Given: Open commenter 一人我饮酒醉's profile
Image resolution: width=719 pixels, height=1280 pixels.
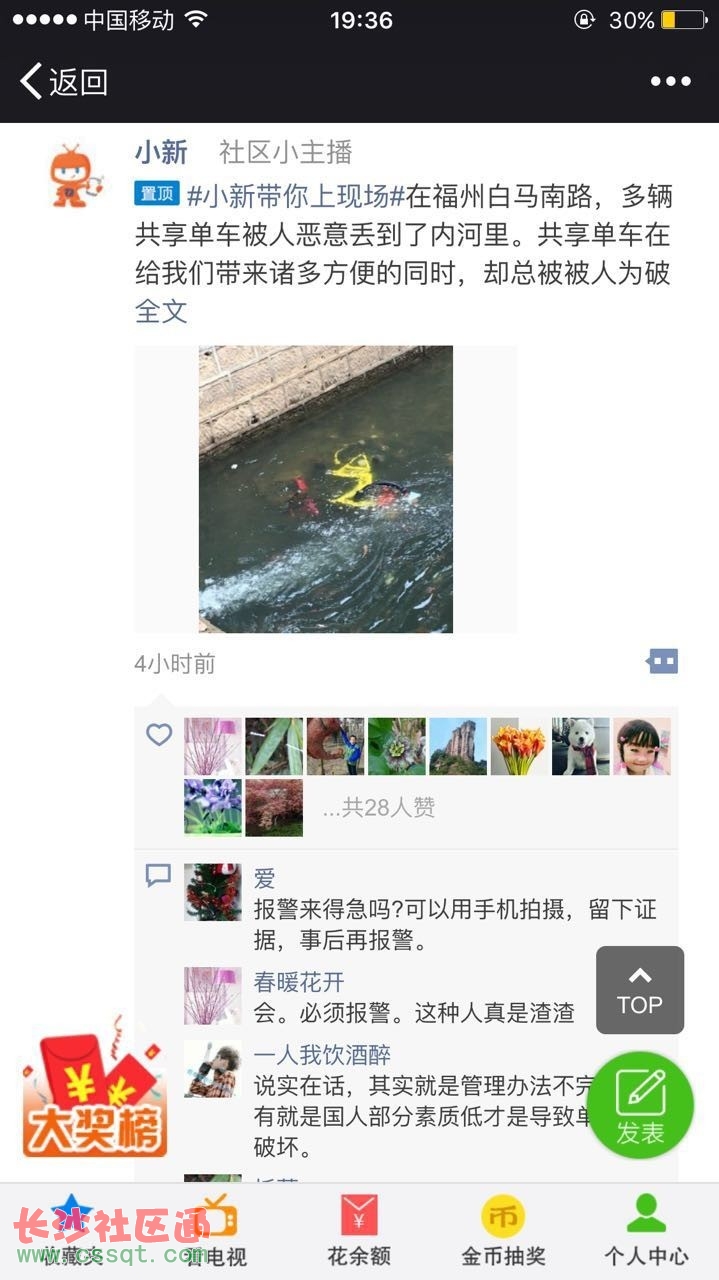Looking at the screenshot, I should [x=321, y=1055].
